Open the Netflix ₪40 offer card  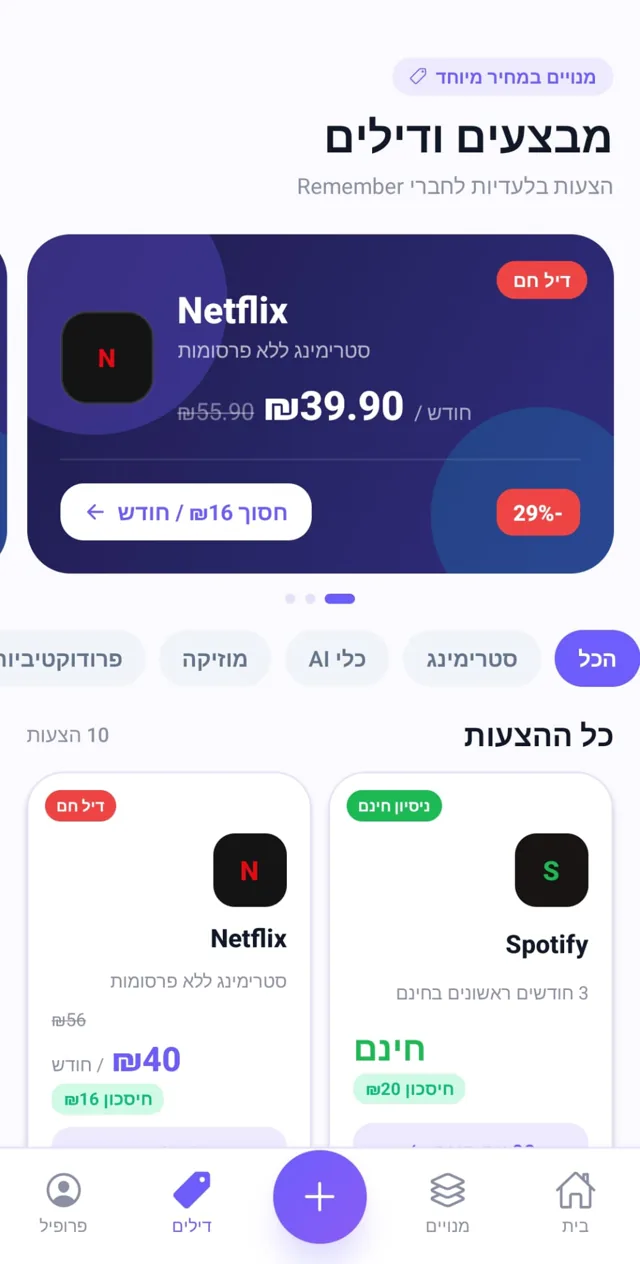(x=169, y=960)
